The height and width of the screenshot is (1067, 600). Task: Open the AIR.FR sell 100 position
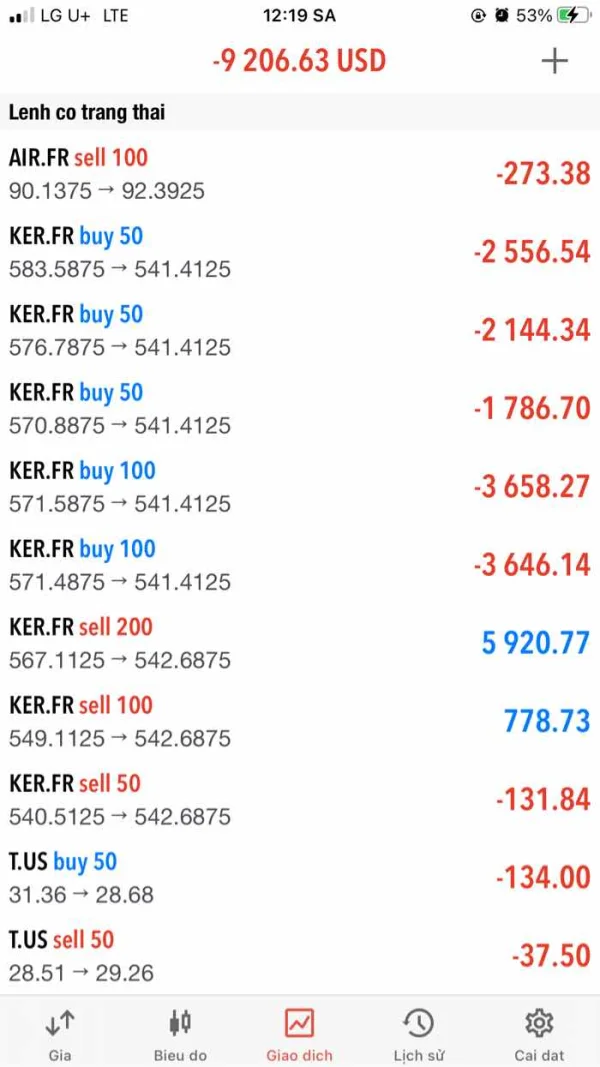point(300,173)
